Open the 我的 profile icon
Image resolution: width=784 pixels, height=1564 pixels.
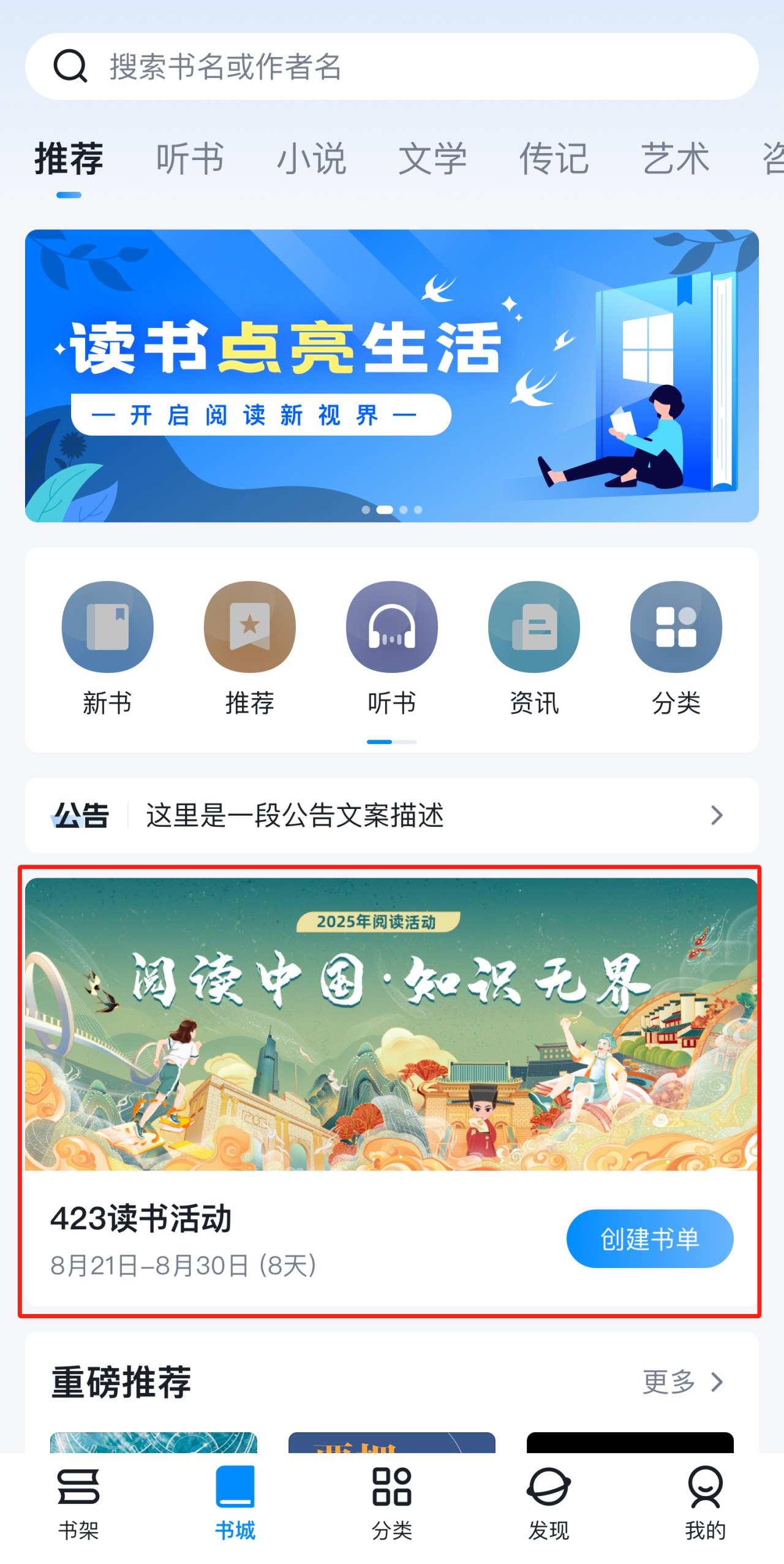coord(705,1485)
